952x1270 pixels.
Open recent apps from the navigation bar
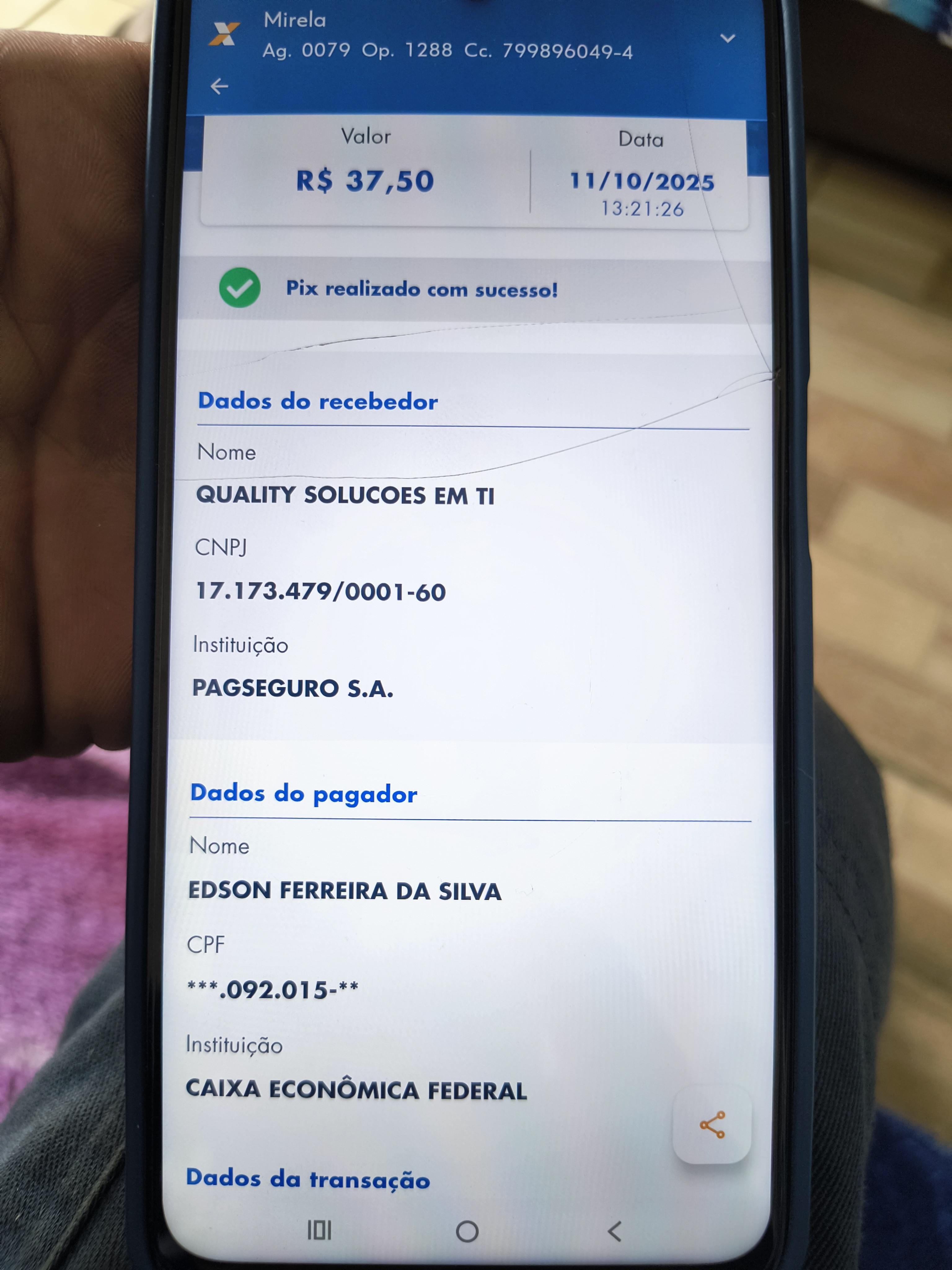coord(319,1230)
